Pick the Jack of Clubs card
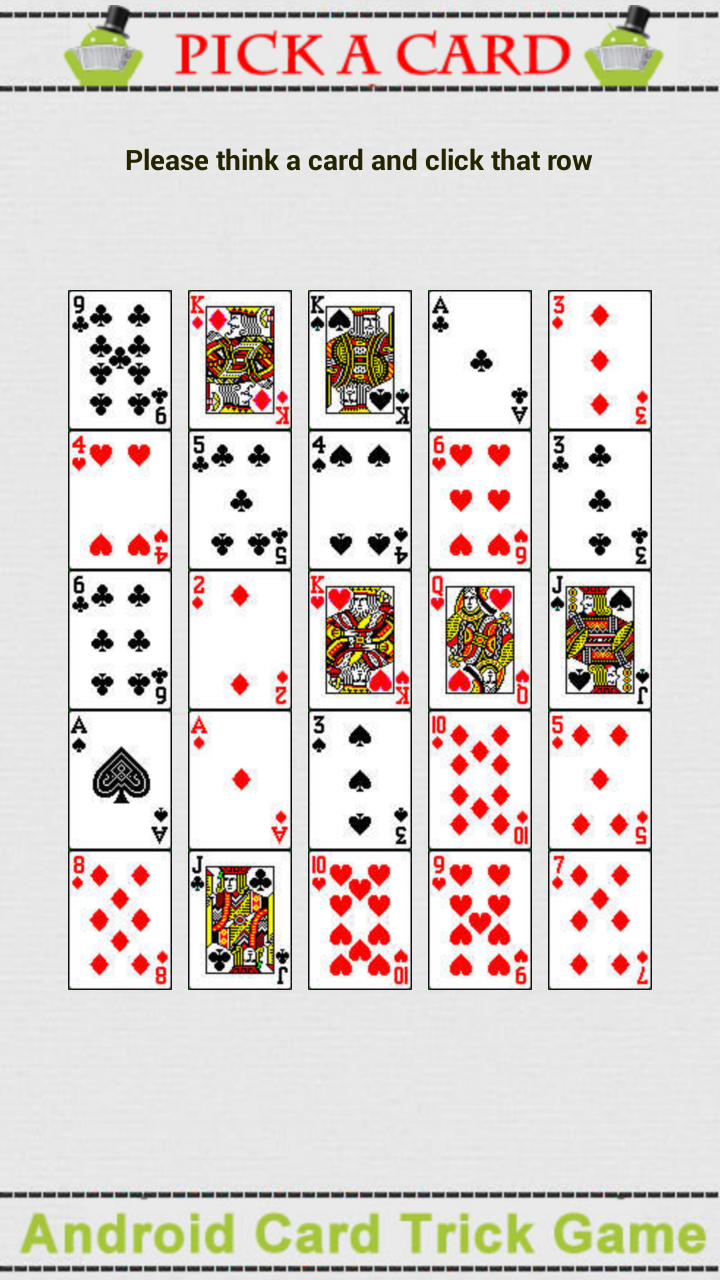 click(239, 920)
